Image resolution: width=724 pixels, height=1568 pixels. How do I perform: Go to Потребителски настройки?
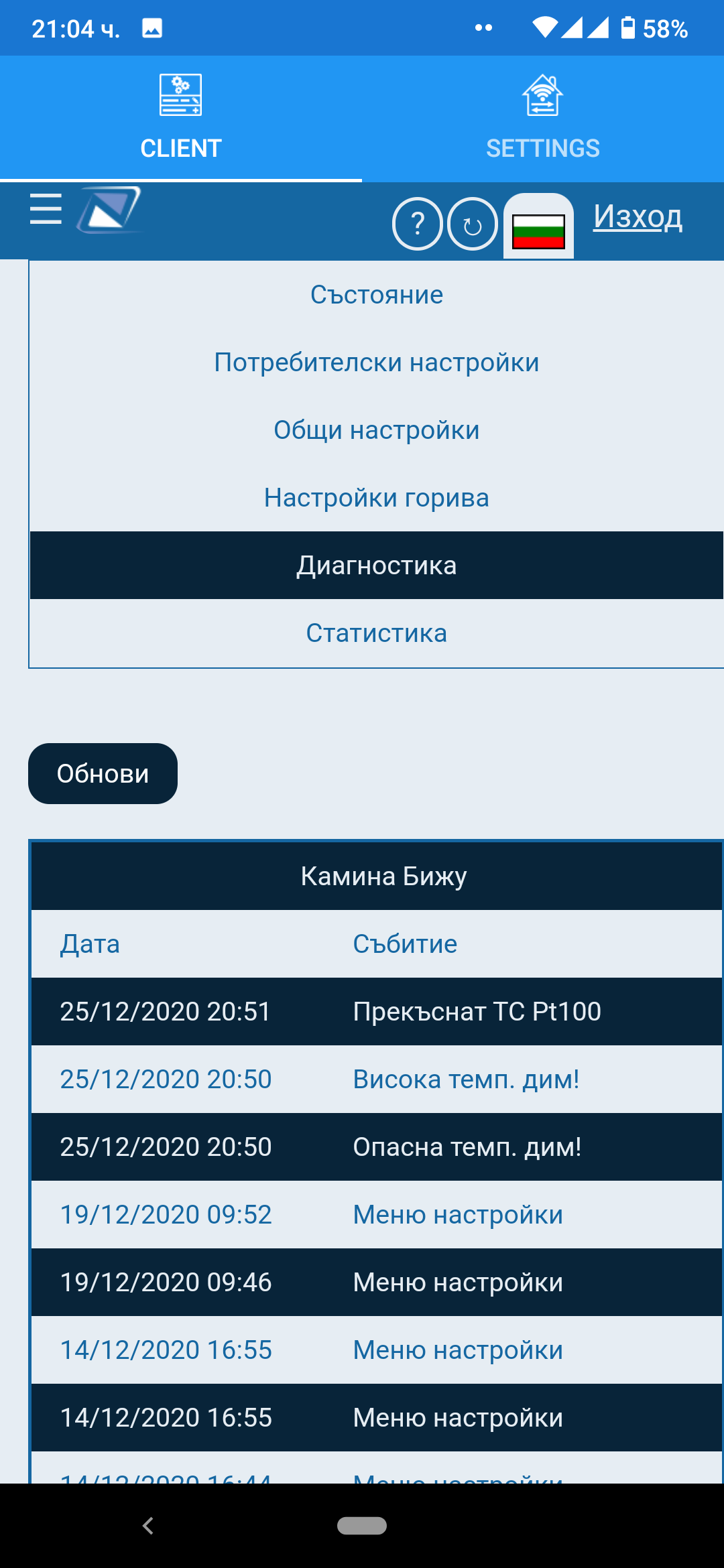tap(377, 363)
